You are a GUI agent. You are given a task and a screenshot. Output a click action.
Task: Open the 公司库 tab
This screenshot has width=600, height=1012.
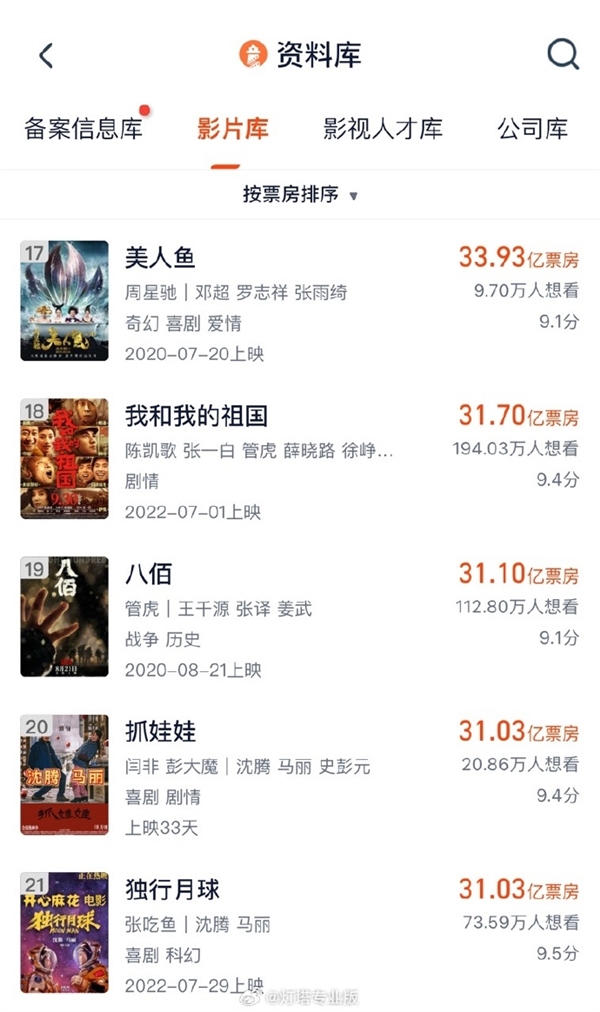pos(532,129)
